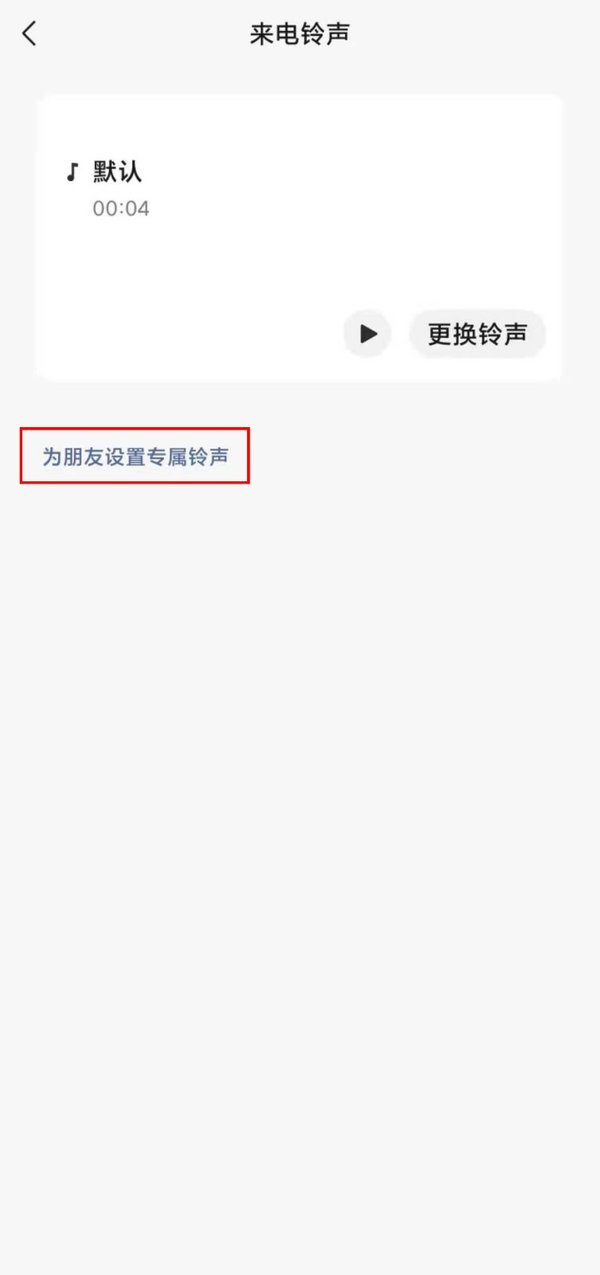Go back from the 来电铃声 screen
Screen dimensions: 600x1275
[x=29, y=34]
